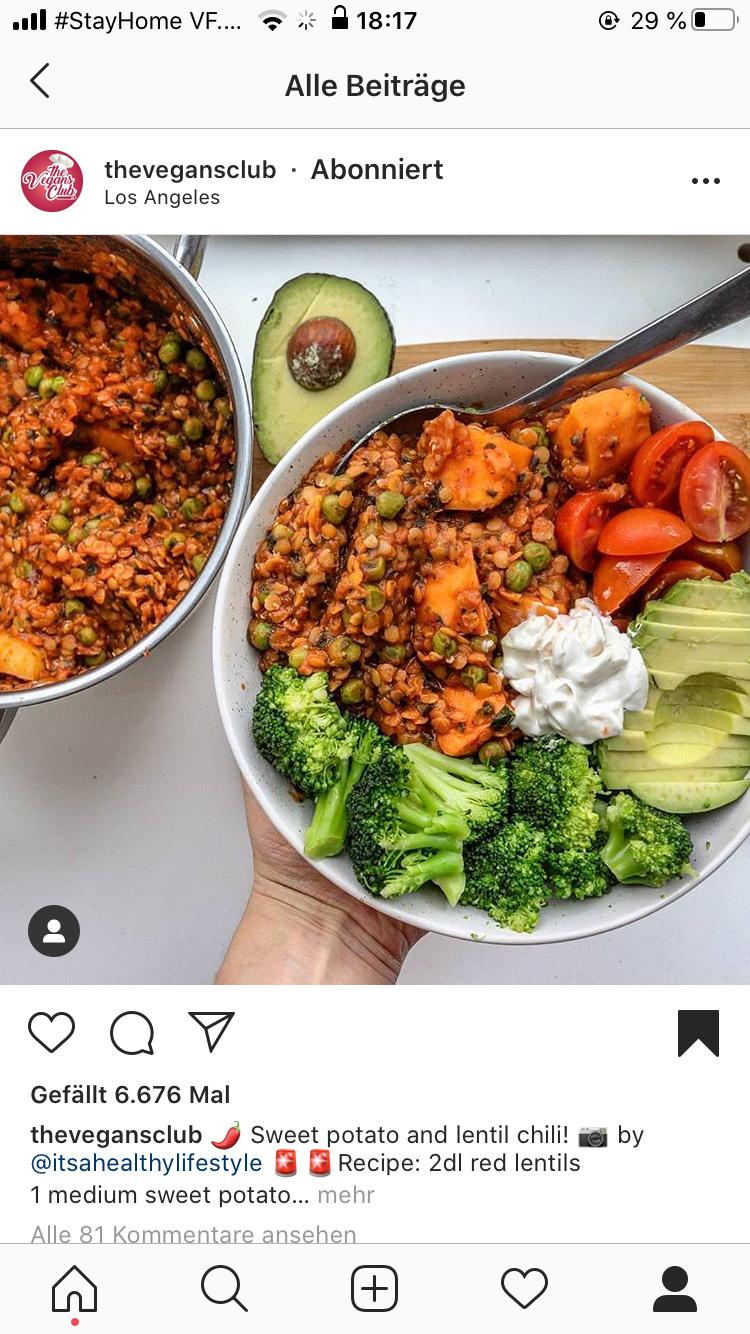Viewport: 750px width, 1334px height.
Task: Open thevegansclub profile picture
Action: (x=52, y=181)
